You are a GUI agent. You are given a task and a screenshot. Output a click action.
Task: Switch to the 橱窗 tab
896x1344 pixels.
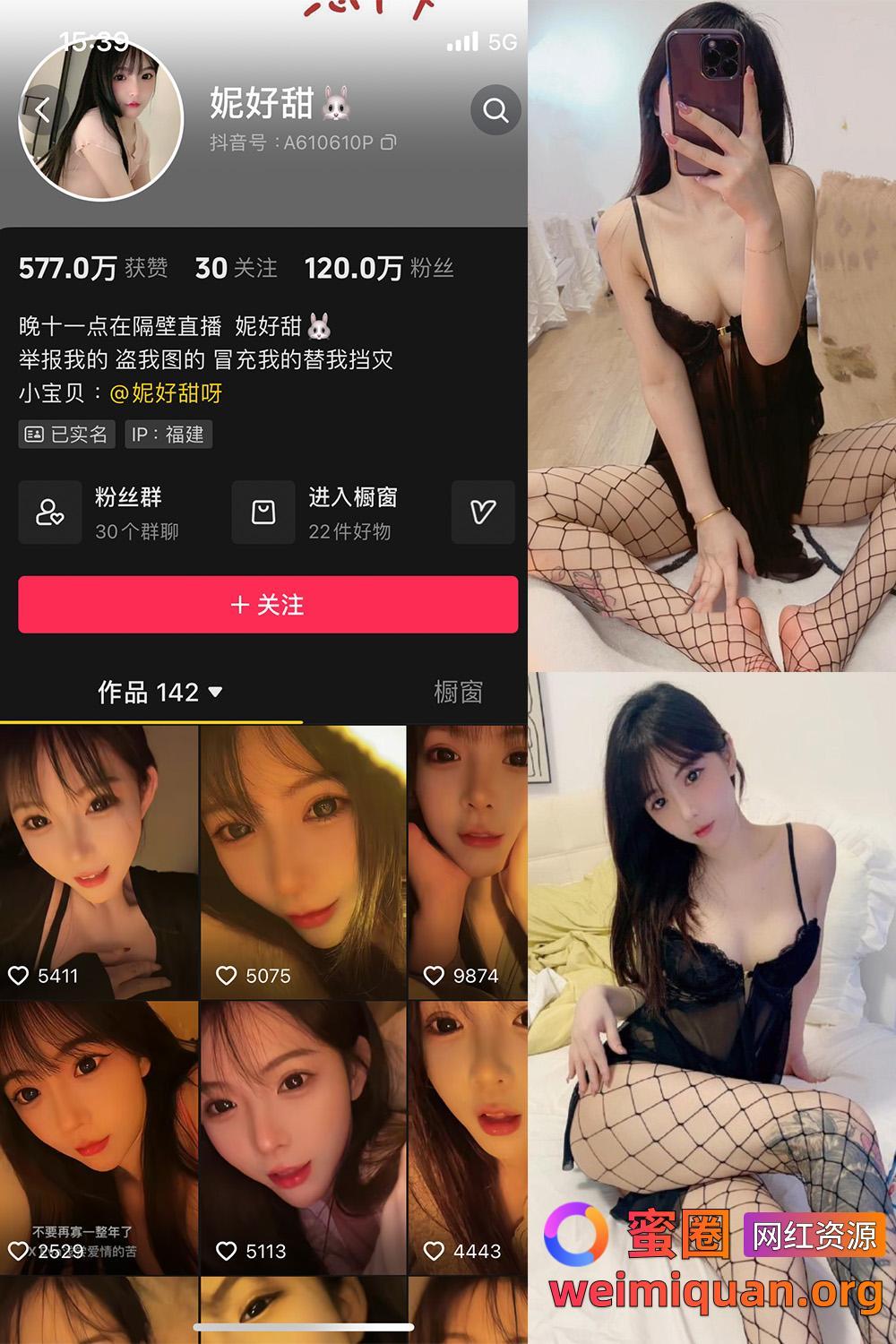(x=458, y=693)
